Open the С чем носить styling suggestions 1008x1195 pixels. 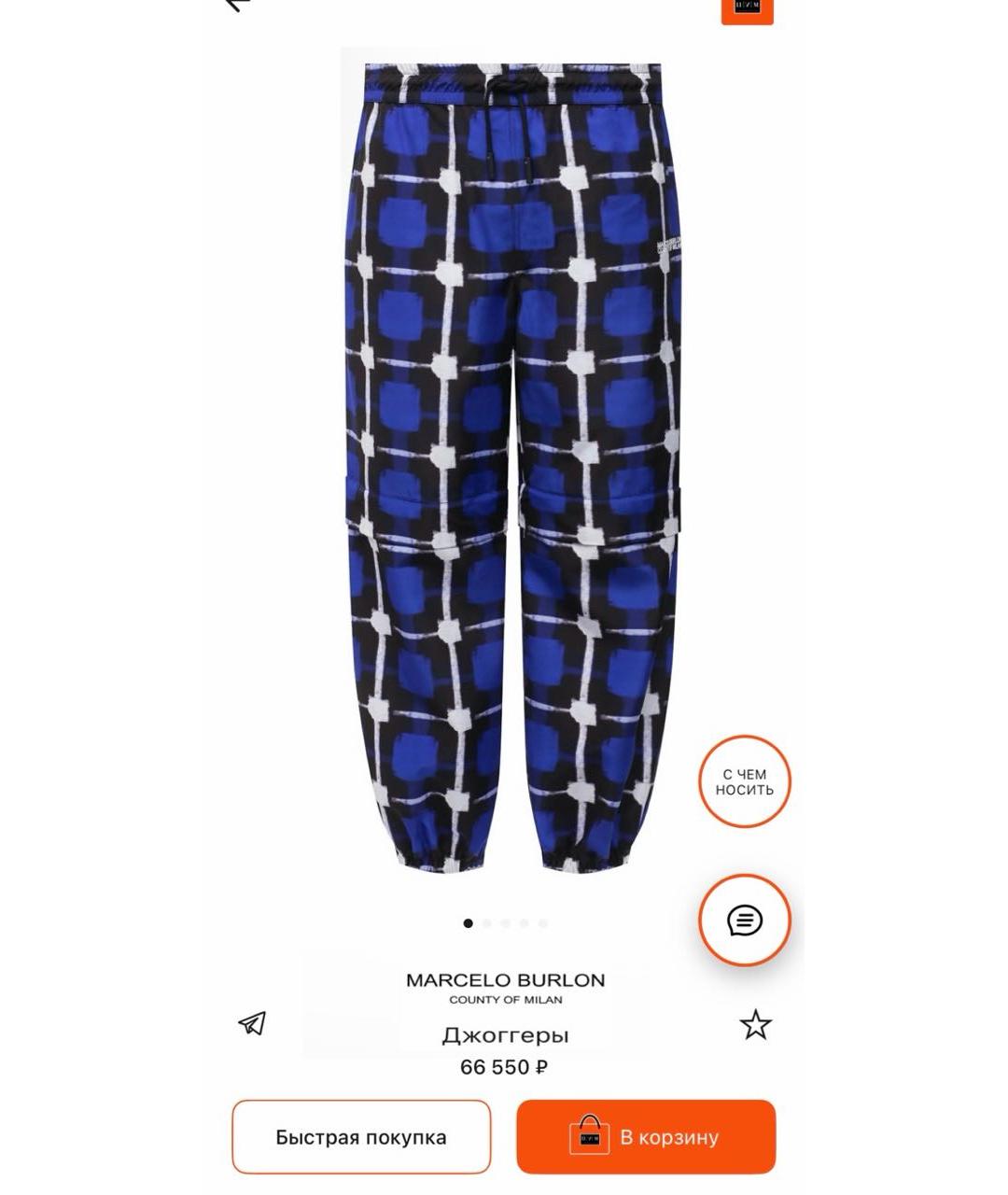(x=745, y=781)
